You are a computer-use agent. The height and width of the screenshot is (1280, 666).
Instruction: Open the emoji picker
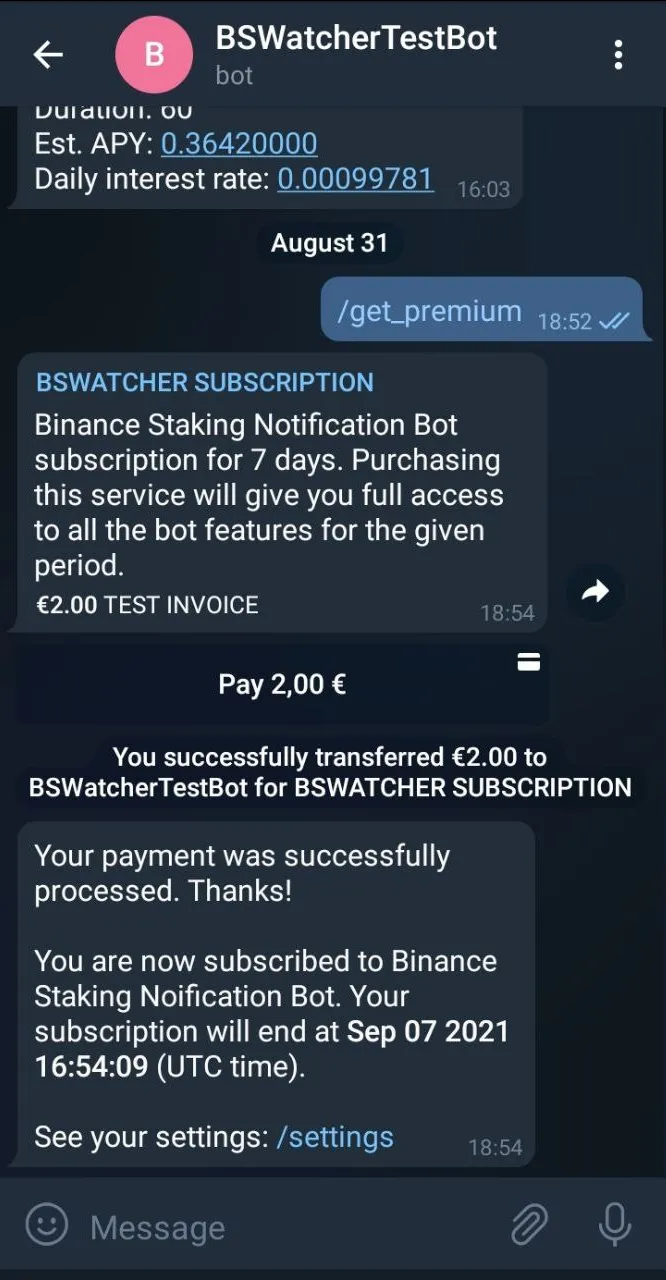(47, 1225)
